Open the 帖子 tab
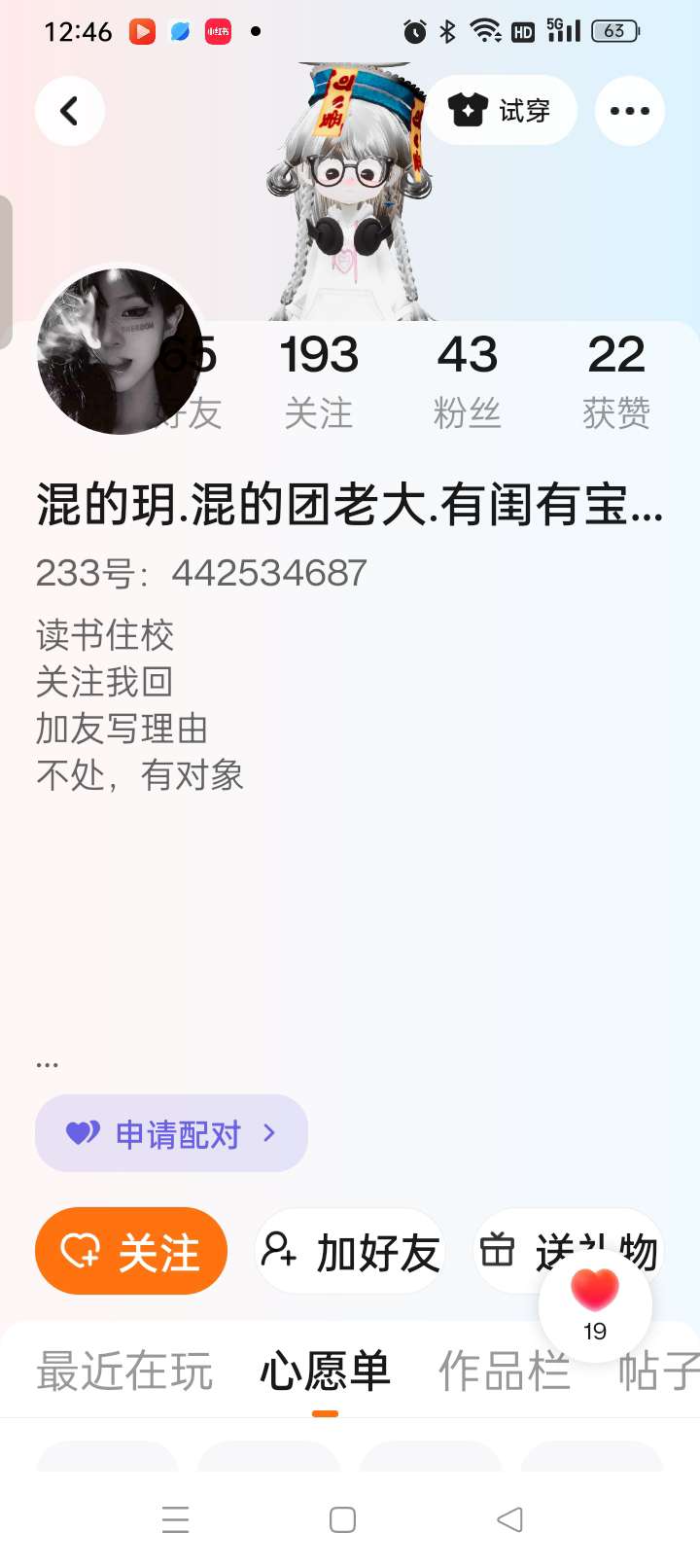The height and width of the screenshot is (1568, 700). [x=657, y=1372]
